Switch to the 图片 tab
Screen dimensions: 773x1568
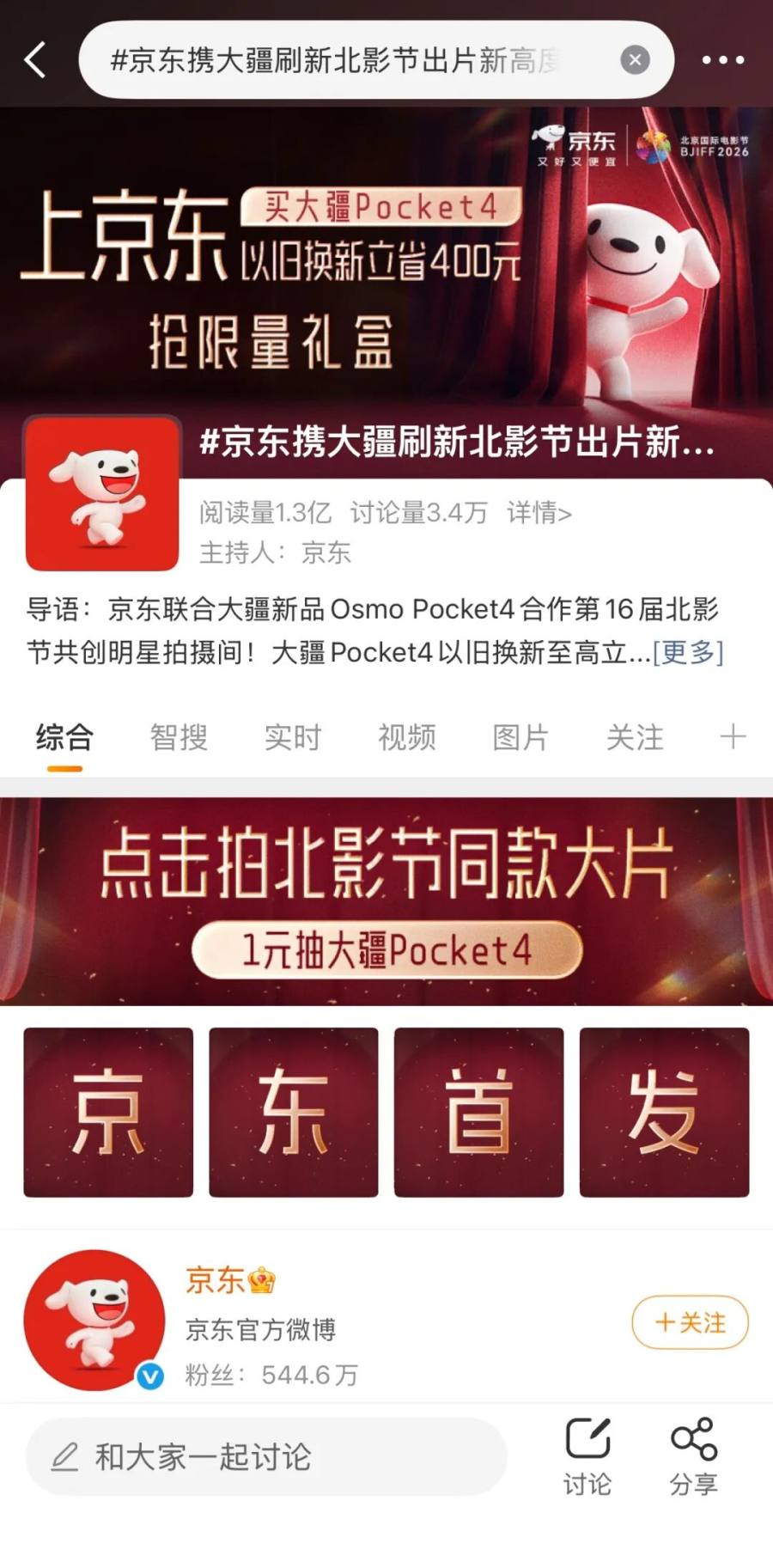pyautogui.click(x=520, y=737)
